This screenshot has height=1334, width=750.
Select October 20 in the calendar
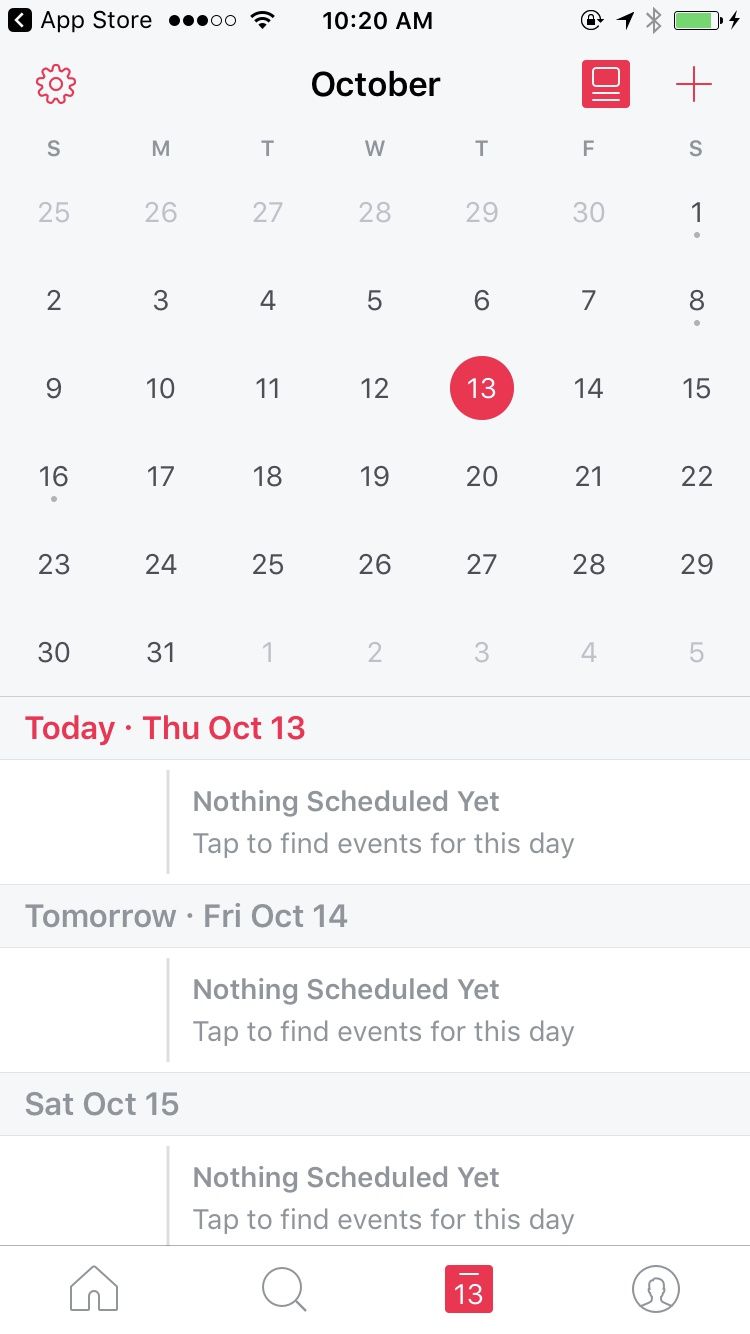coord(481,476)
